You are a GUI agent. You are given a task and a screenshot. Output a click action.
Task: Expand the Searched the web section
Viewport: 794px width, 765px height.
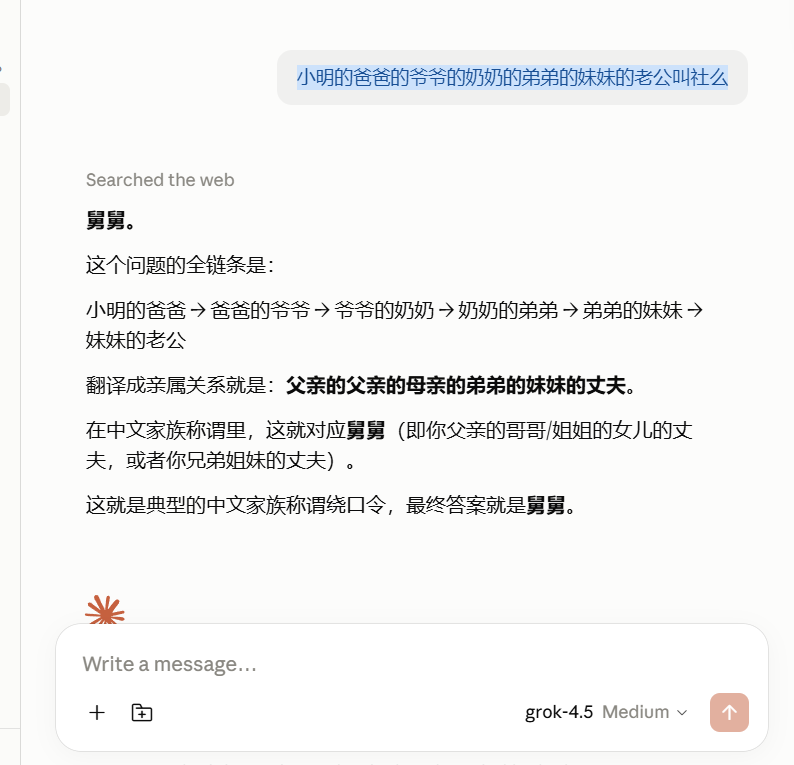point(160,180)
